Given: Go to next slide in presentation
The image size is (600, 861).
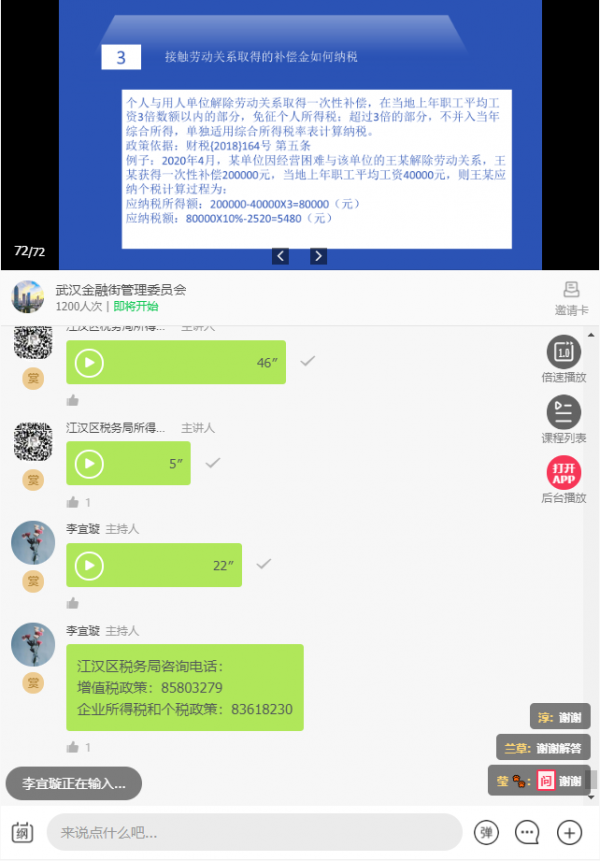Looking at the screenshot, I should click(318, 256).
